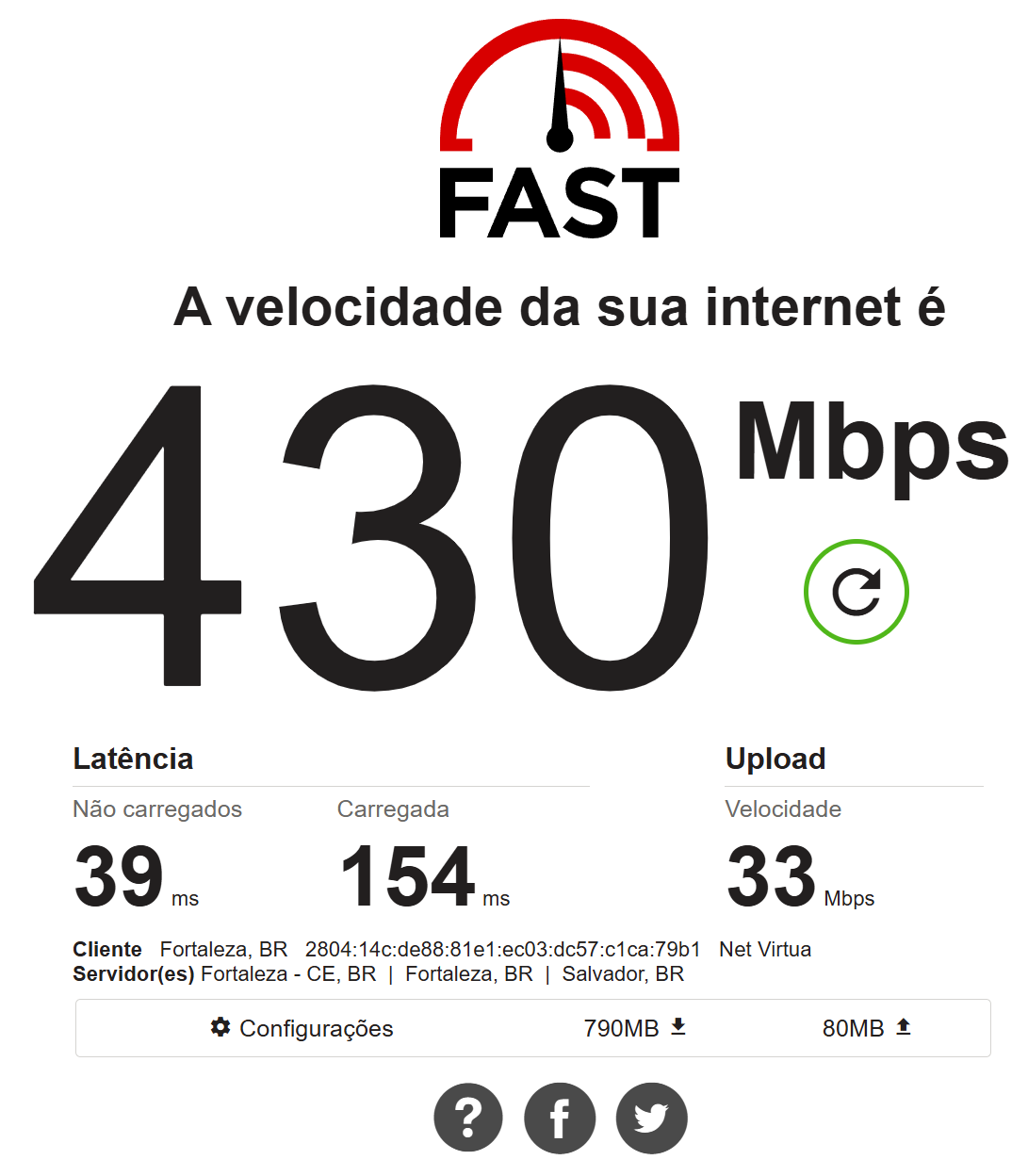1028x1176 pixels.
Task: Open the Configurações panel
Action: (318, 1029)
